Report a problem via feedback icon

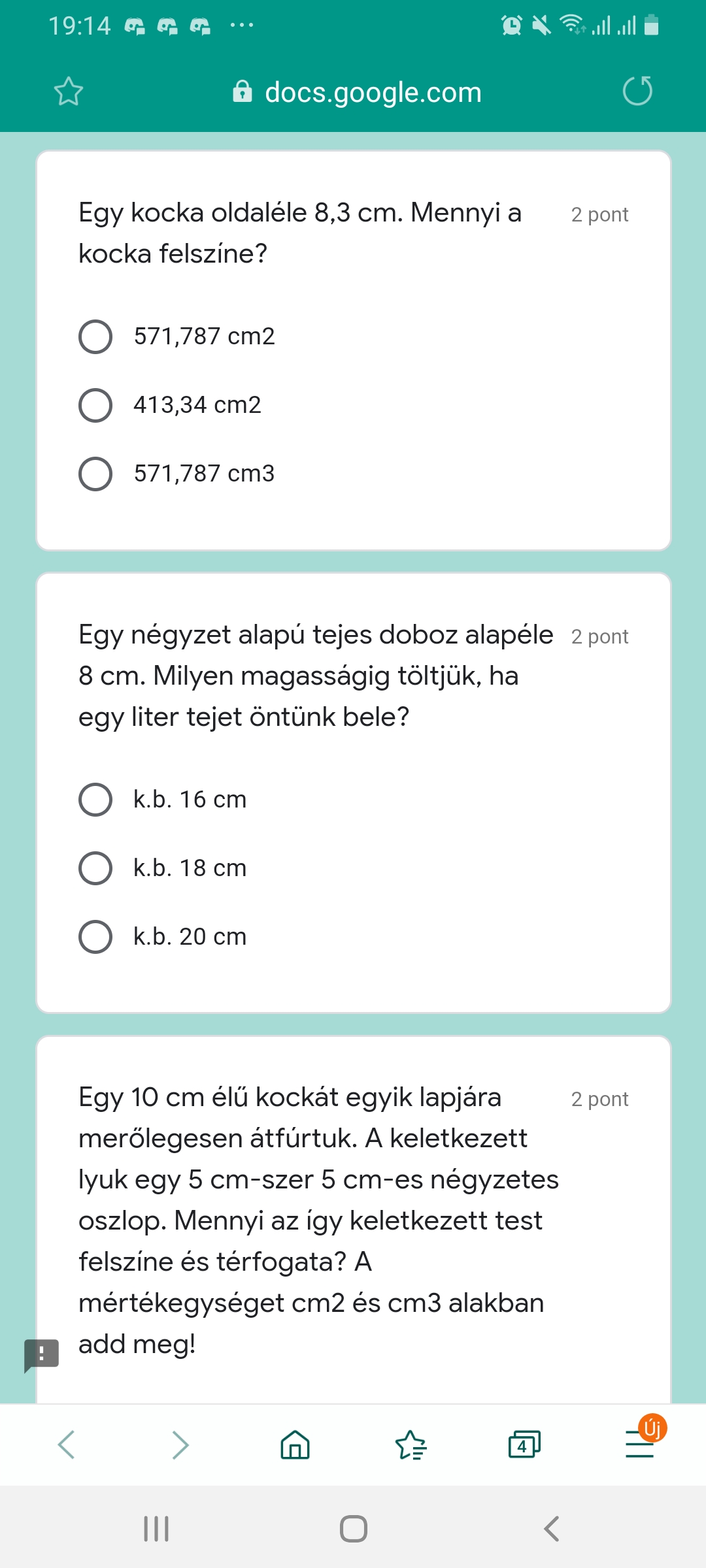[x=42, y=1354]
